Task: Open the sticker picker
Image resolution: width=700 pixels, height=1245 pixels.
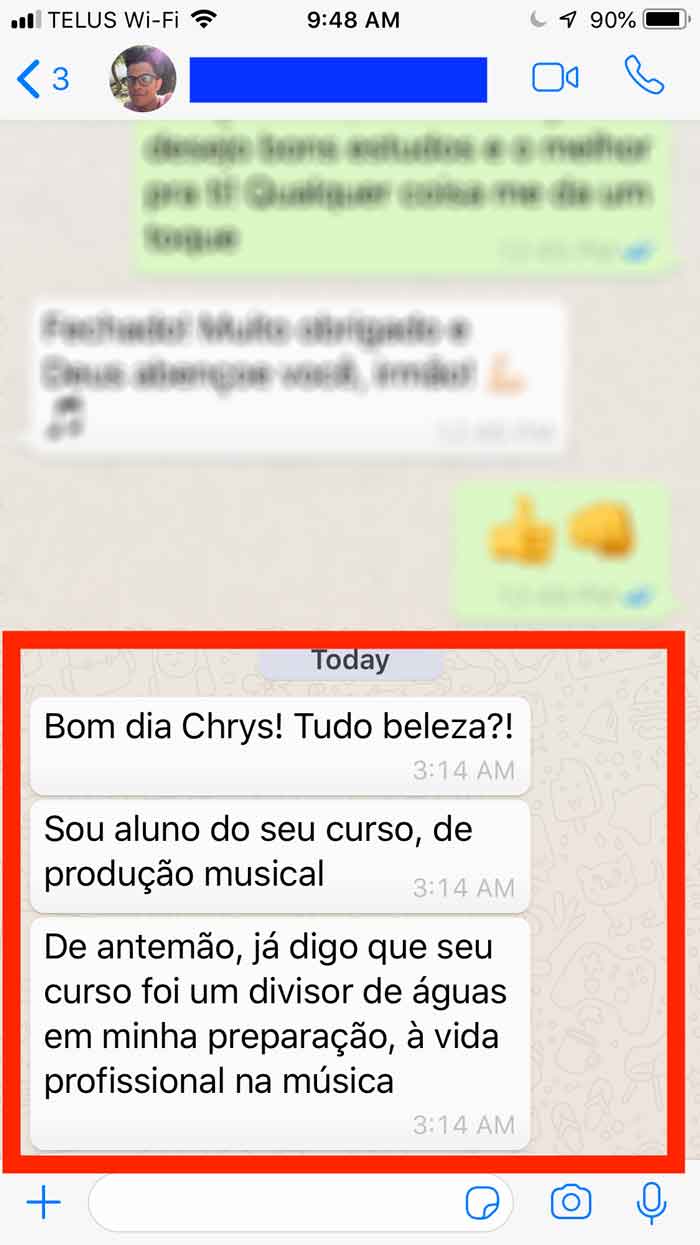Action: [484, 1203]
